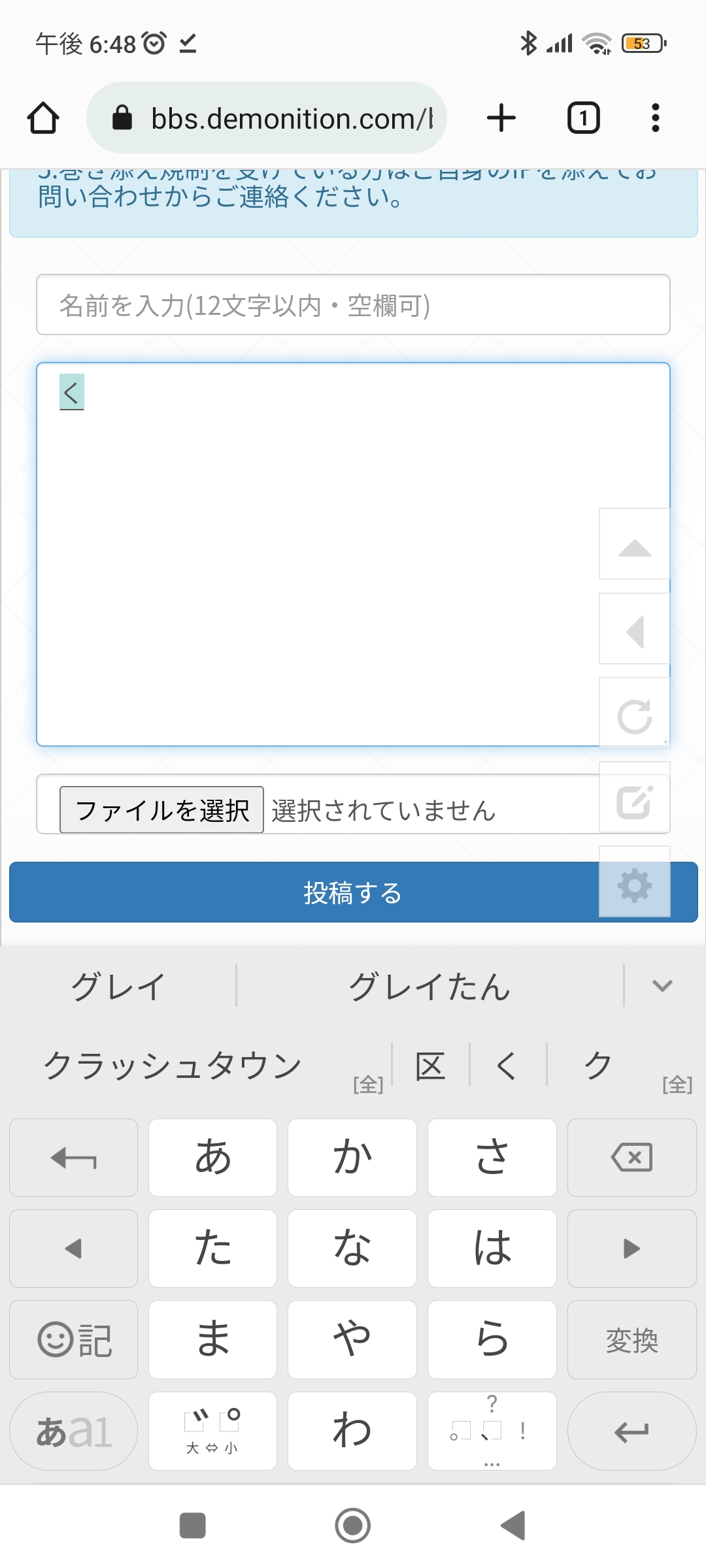Select the グレイたん suggestion

click(429, 987)
